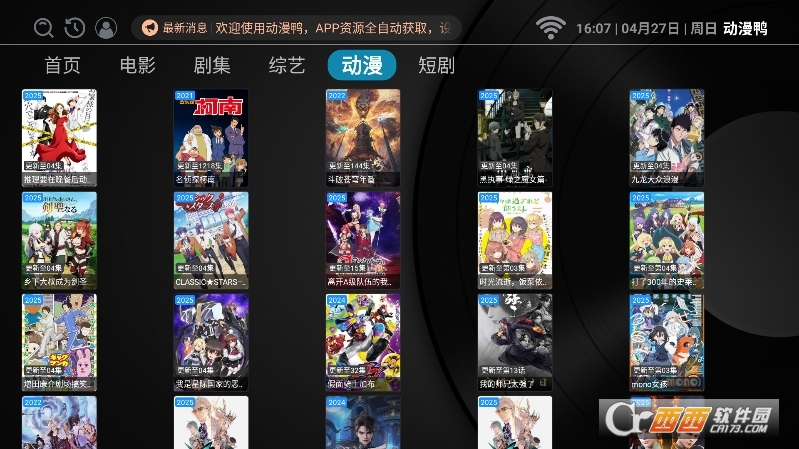Select the 动漫 tab
The width and height of the screenshot is (799, 449).
(x=362, y=66)
